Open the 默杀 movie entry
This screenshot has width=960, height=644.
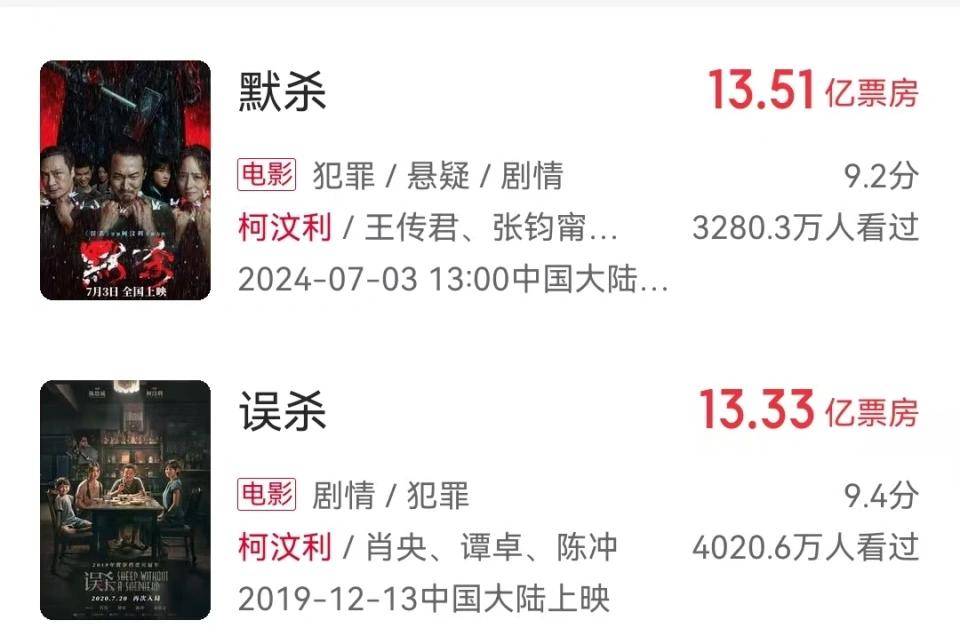(283, 95)
